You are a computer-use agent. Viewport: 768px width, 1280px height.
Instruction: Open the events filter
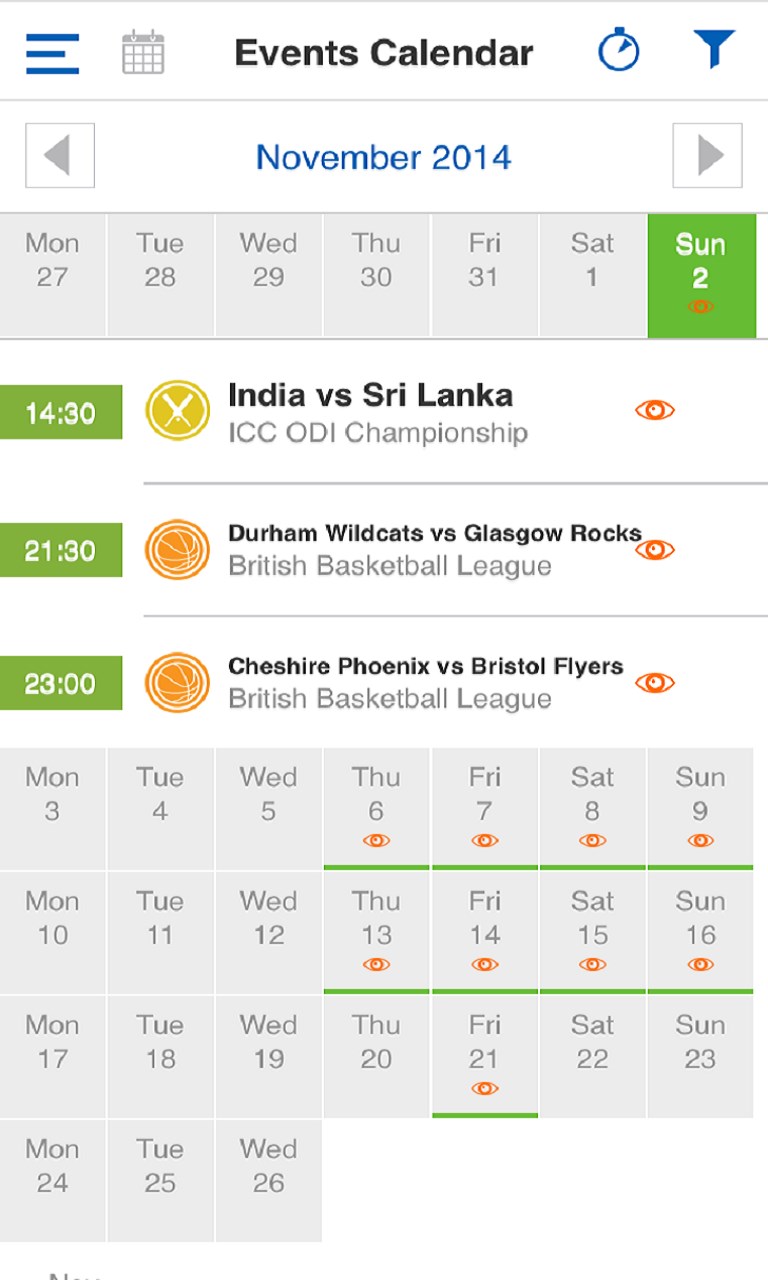[714, 50]
